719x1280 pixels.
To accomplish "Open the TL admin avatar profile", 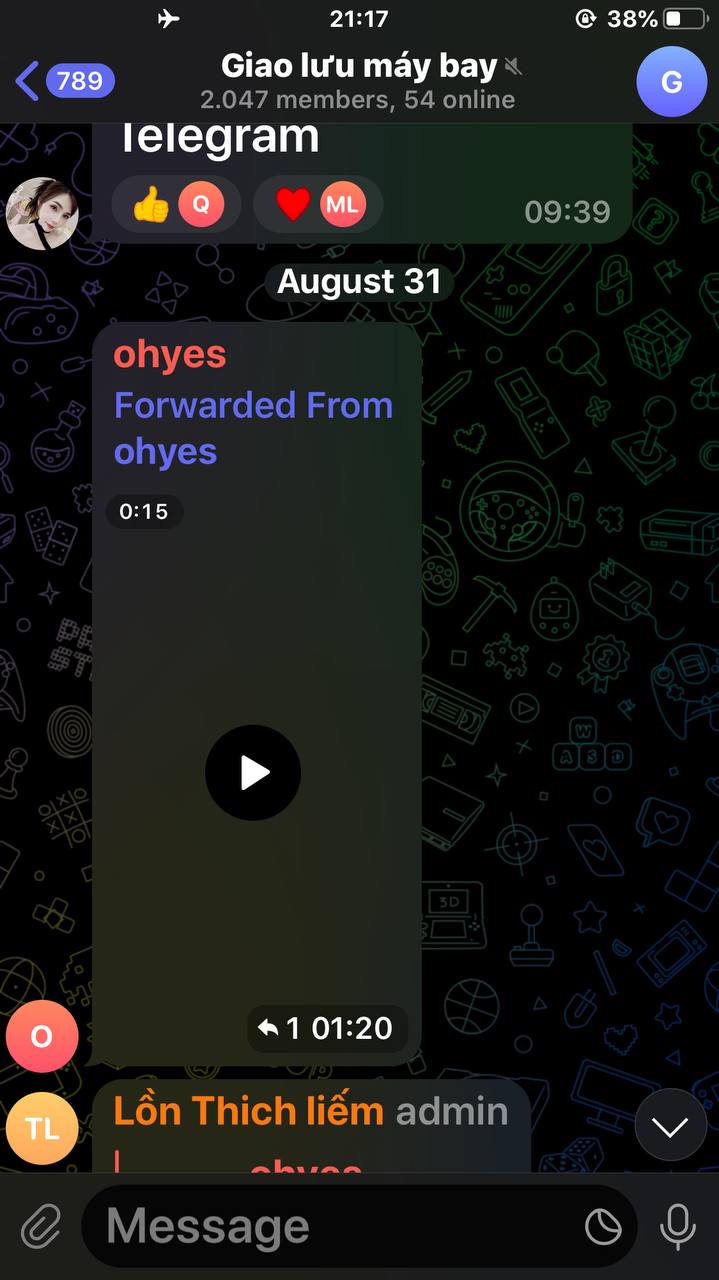I will [x=42, y=1129].
